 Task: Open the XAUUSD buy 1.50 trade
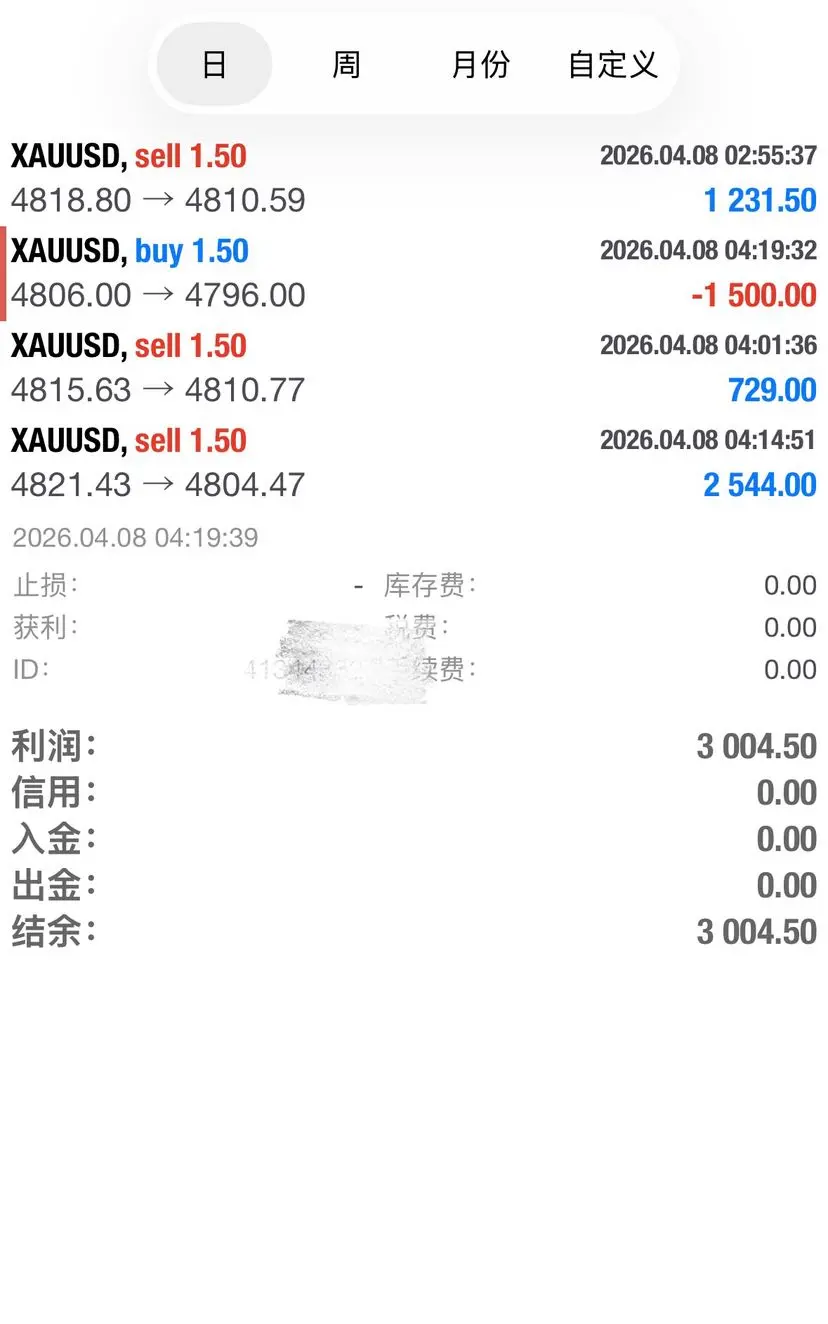[x=414, y=273]
